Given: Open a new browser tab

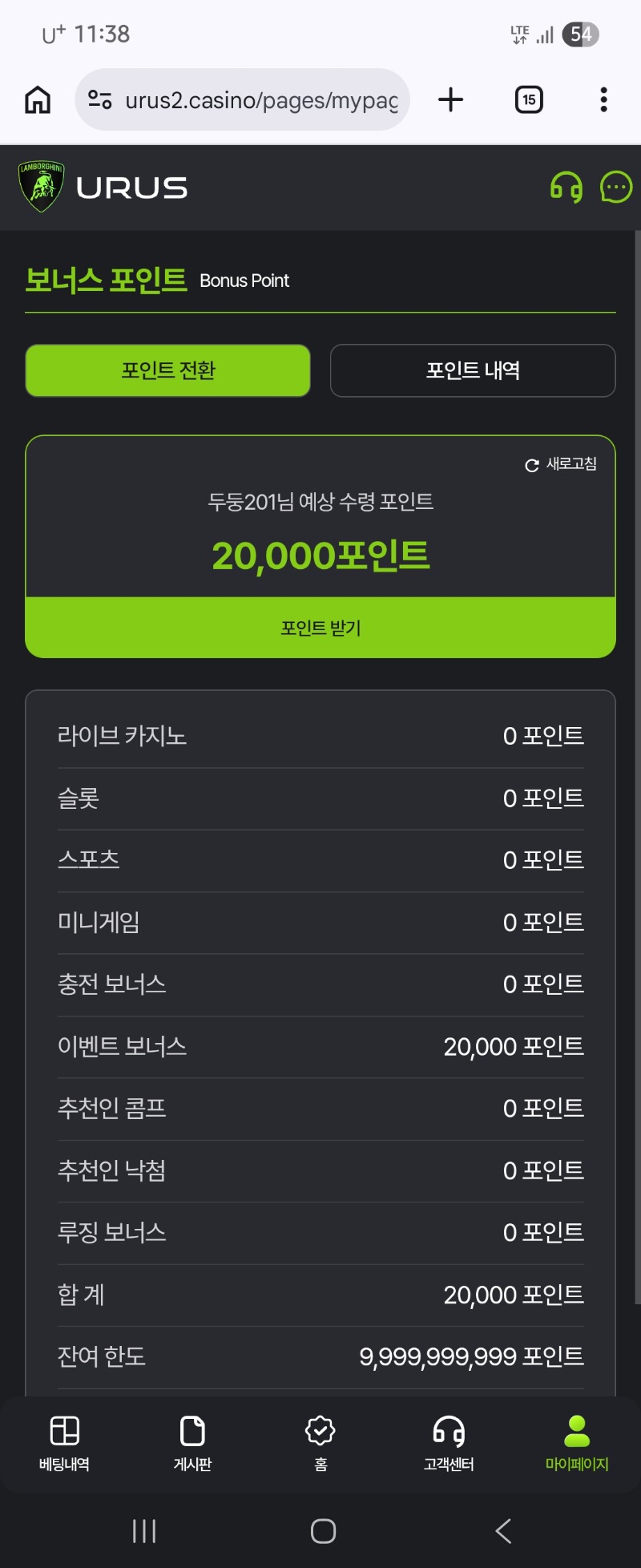Looking at the screenshot, I should 451,100.
